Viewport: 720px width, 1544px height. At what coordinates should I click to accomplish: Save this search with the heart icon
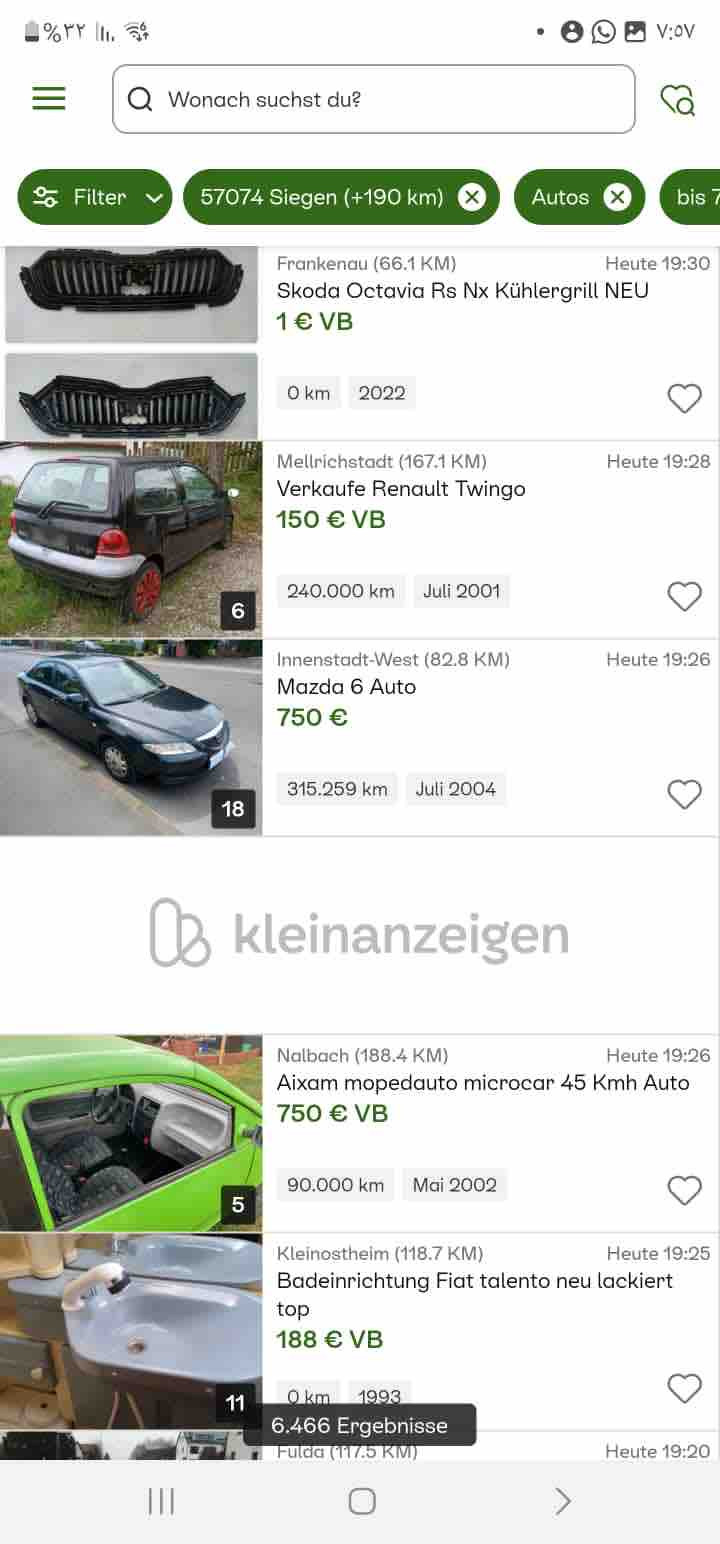[677, 99]
